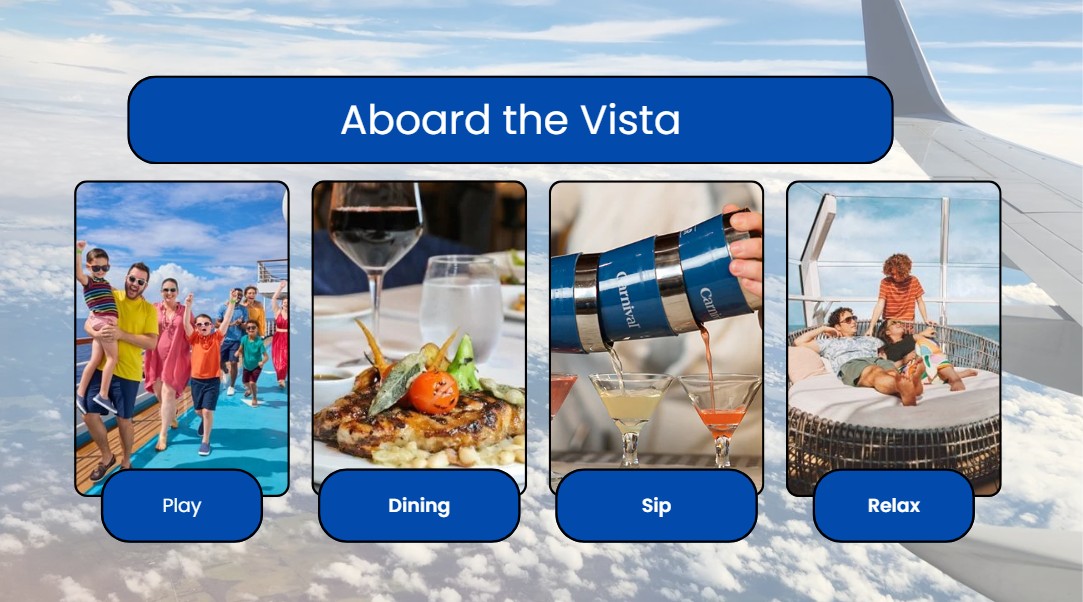Tap the Sip button
The height and width of the screenshot is (602, 1083).
point(656,506)
